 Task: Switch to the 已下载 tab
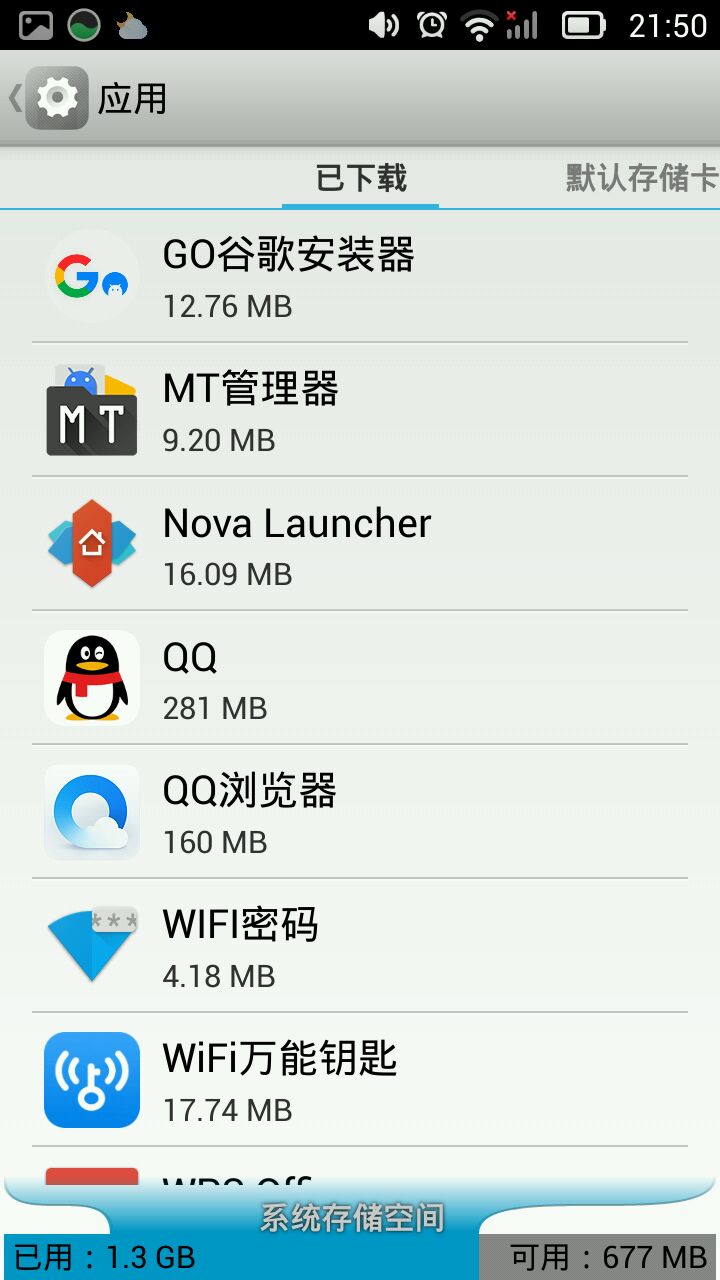[x=361, y=179]
